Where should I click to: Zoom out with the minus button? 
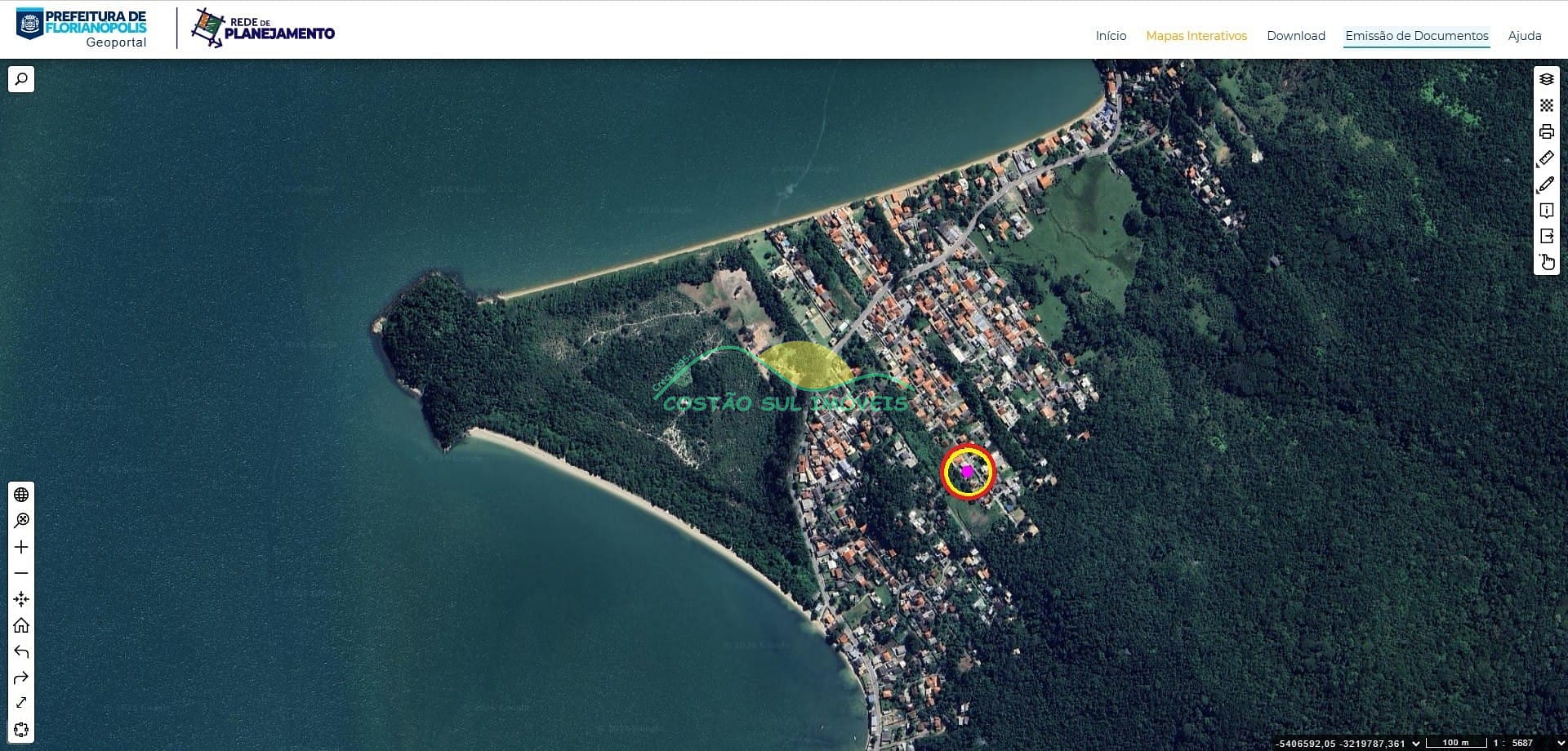[x=21, y=573]
